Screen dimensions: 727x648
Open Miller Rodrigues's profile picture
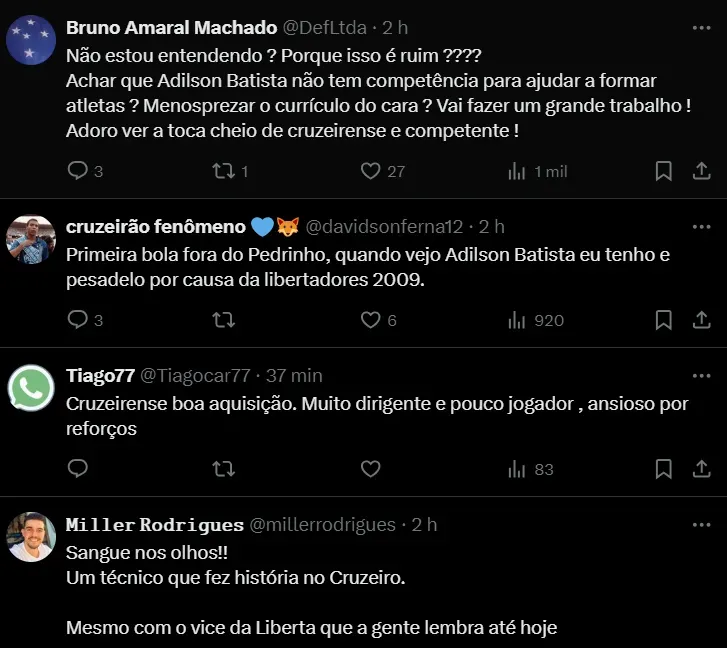coord(31,537)
